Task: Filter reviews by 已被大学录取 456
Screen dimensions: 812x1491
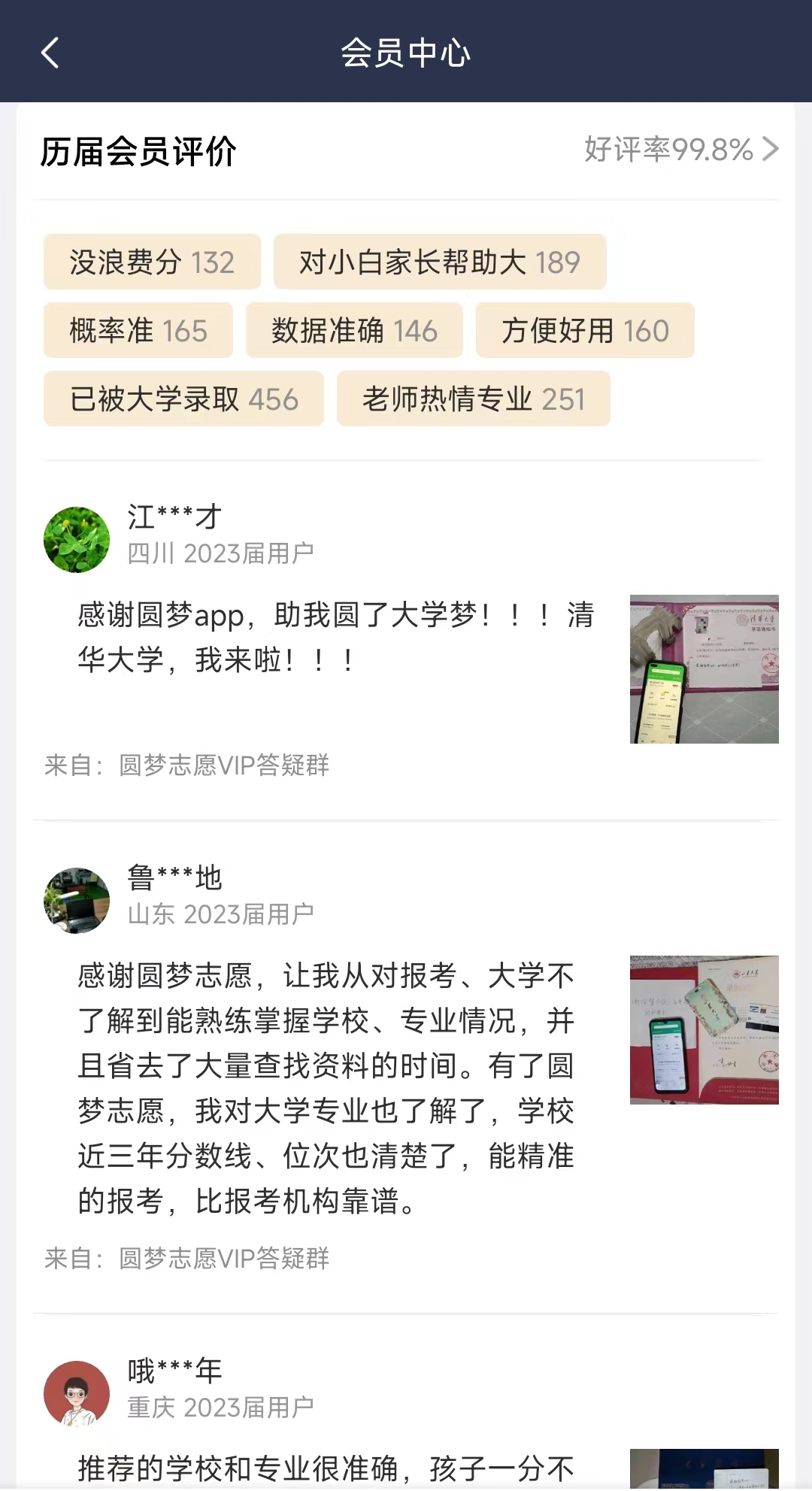Action: pos(183,399)
